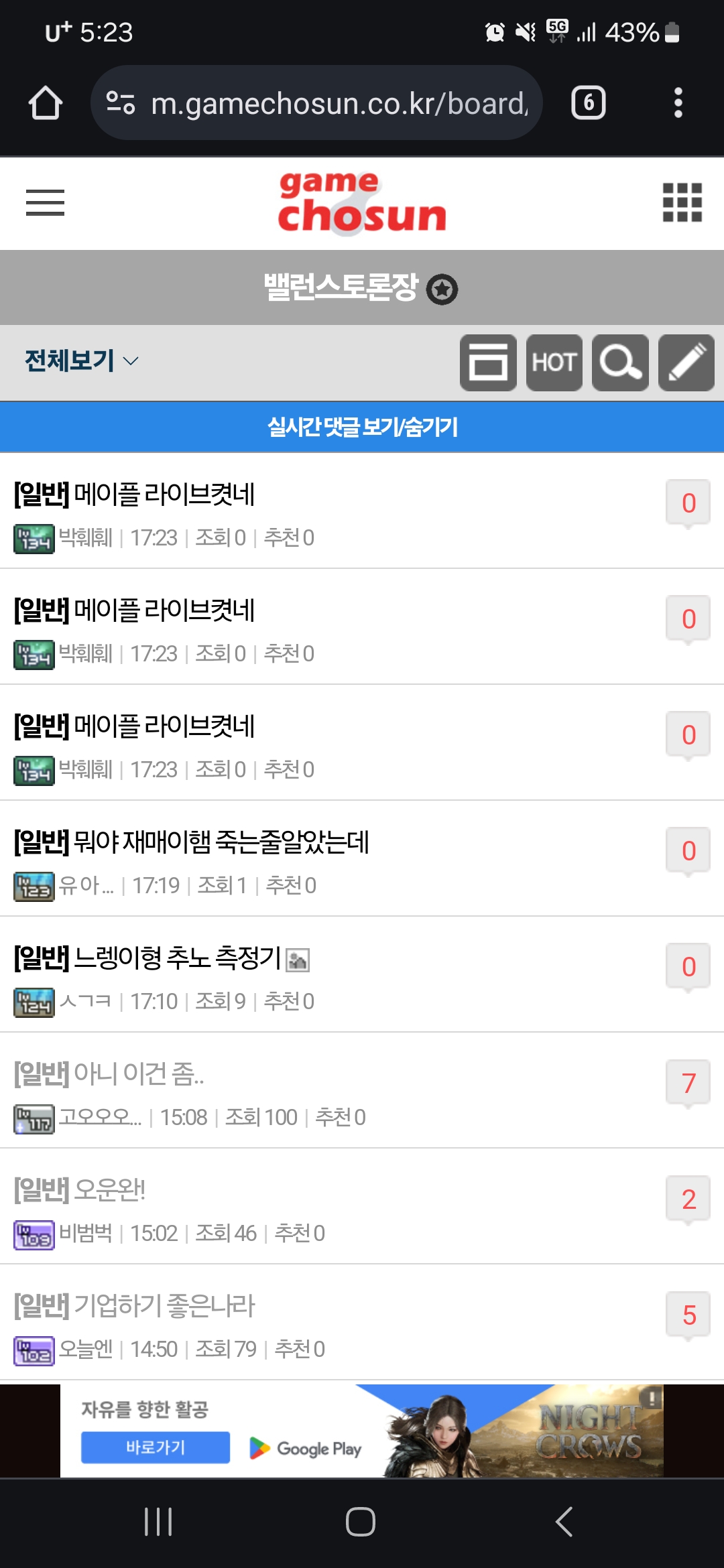Go back using system navigation
This screenshot has width=724, height=1568.
click(564, 1522)
